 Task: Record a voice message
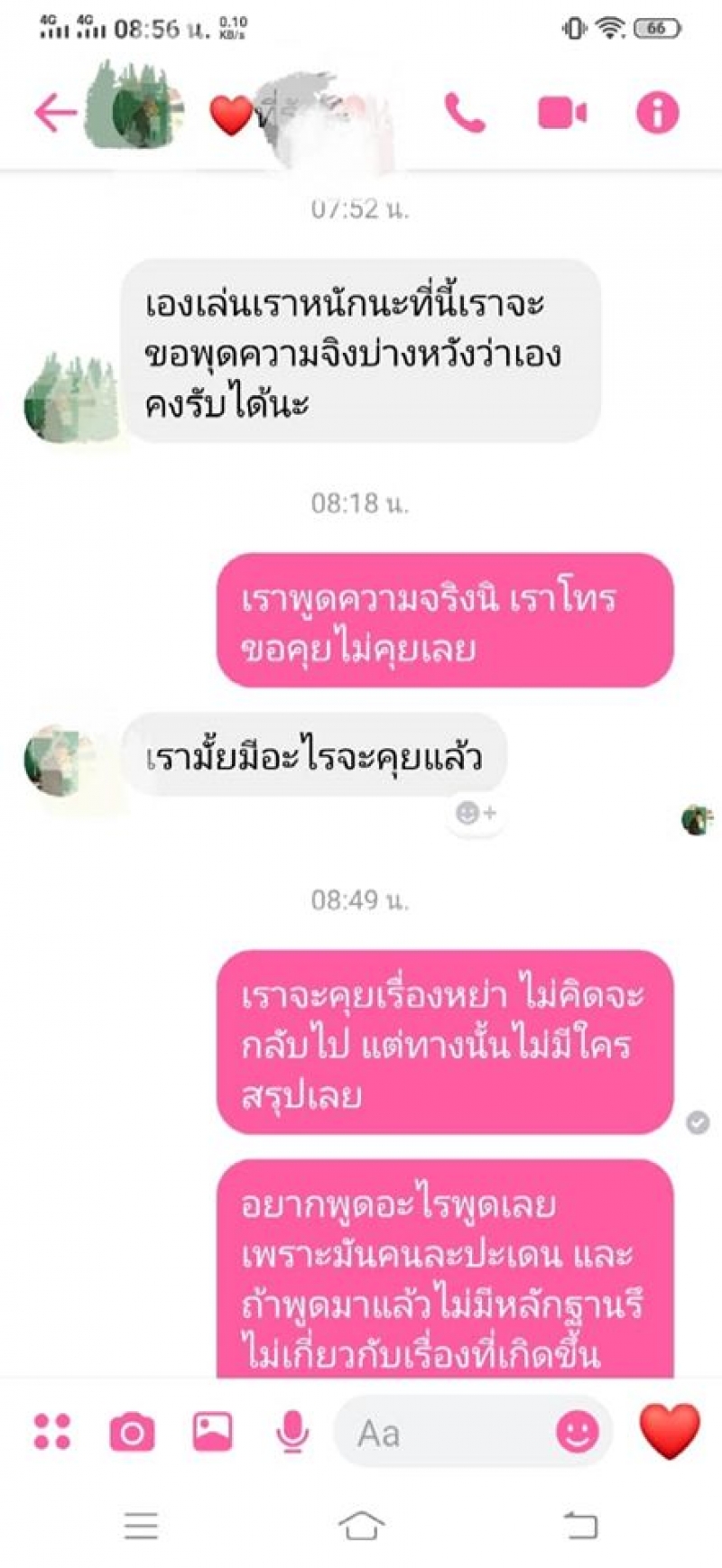tap(292, 1432)
